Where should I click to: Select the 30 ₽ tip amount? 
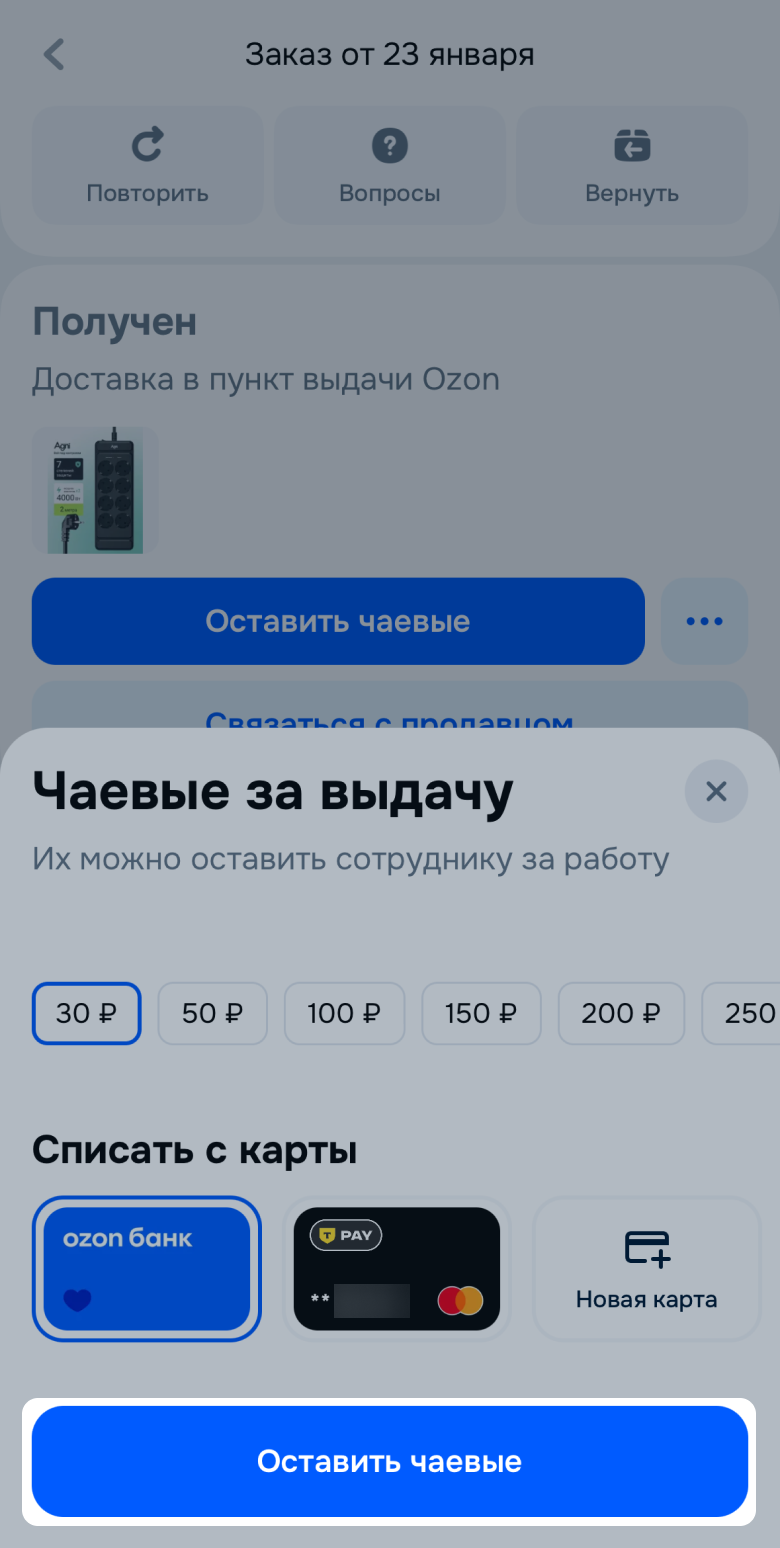tap(87, 1014)
